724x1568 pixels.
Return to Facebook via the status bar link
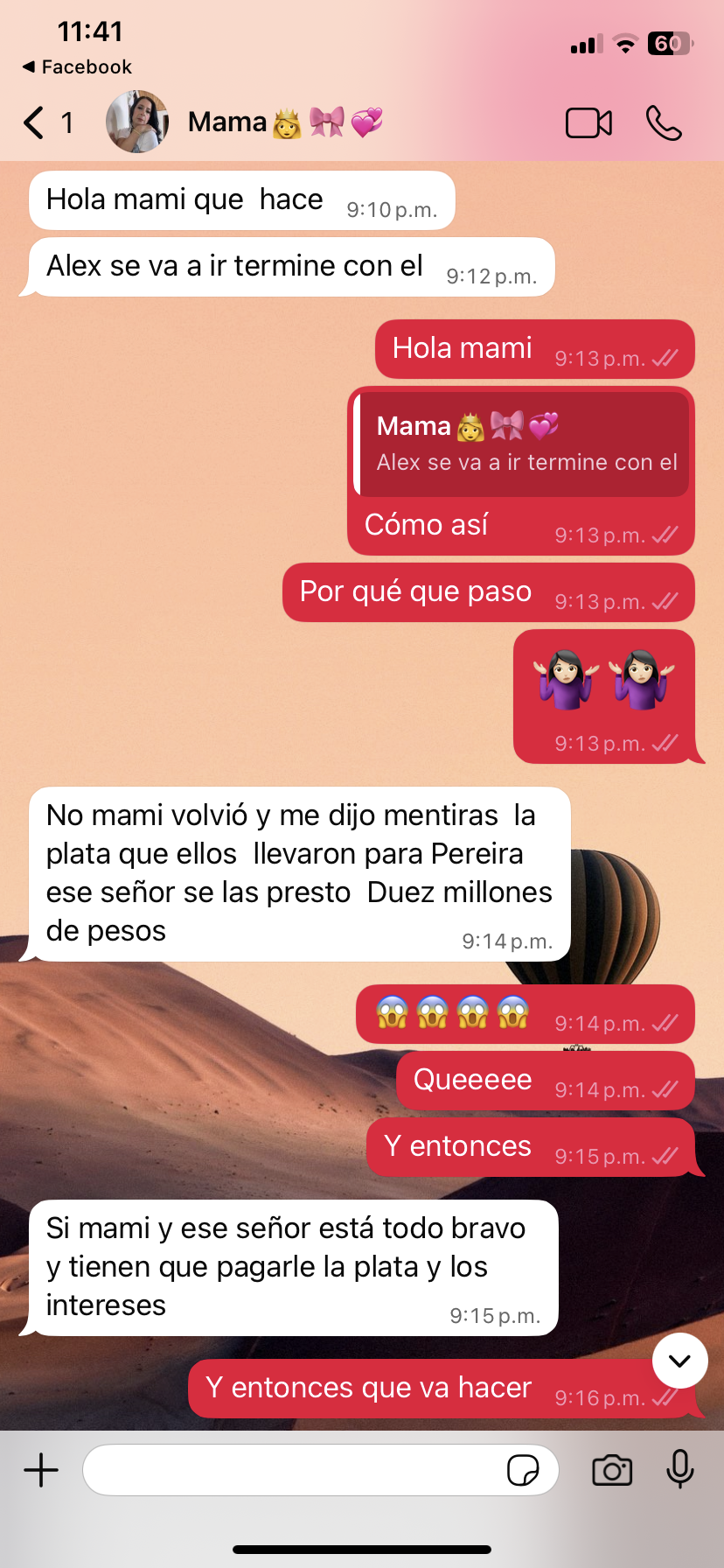[77, 67]
